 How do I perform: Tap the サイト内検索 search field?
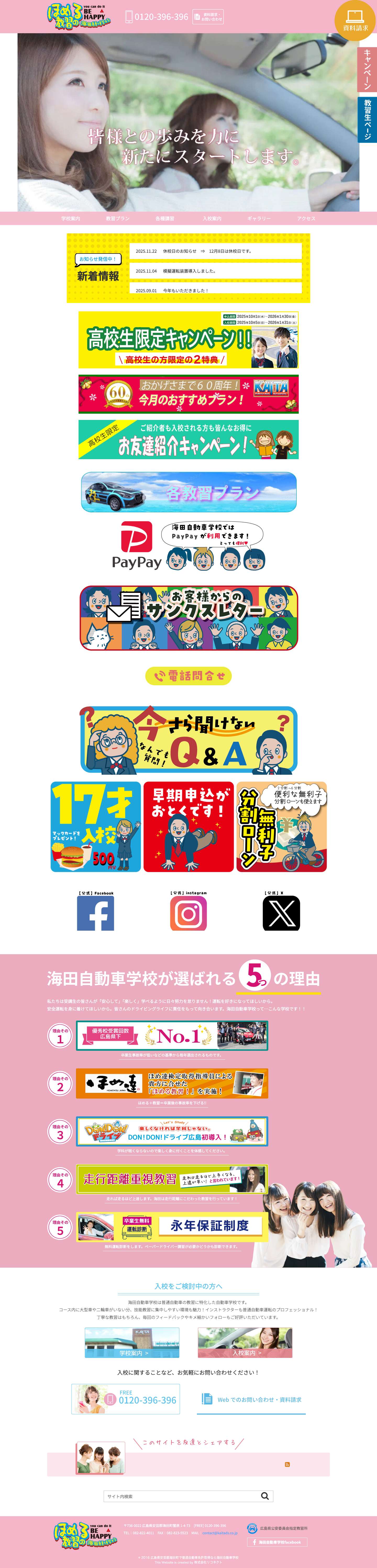tap(180, 1496)
